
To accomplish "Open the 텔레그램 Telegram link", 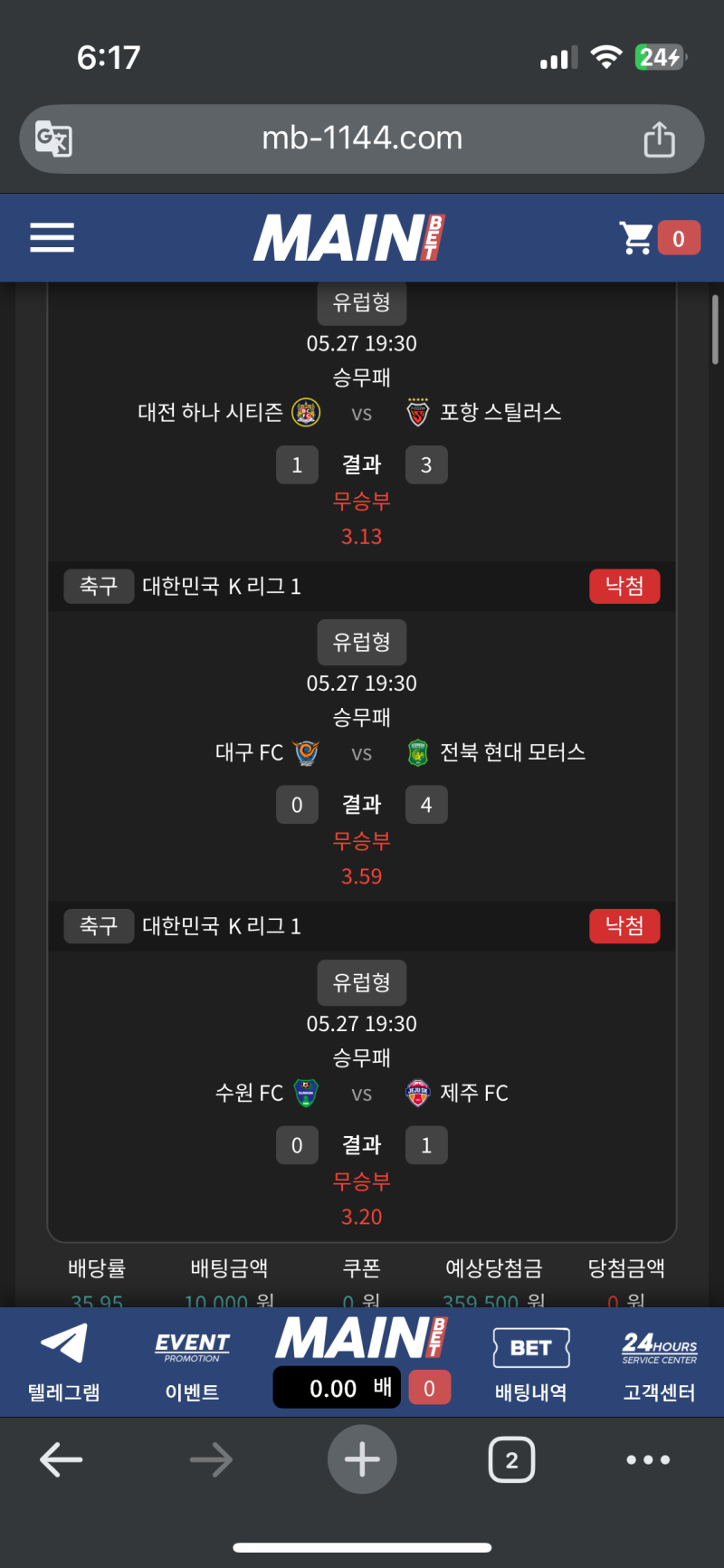I will point(63,1362).
